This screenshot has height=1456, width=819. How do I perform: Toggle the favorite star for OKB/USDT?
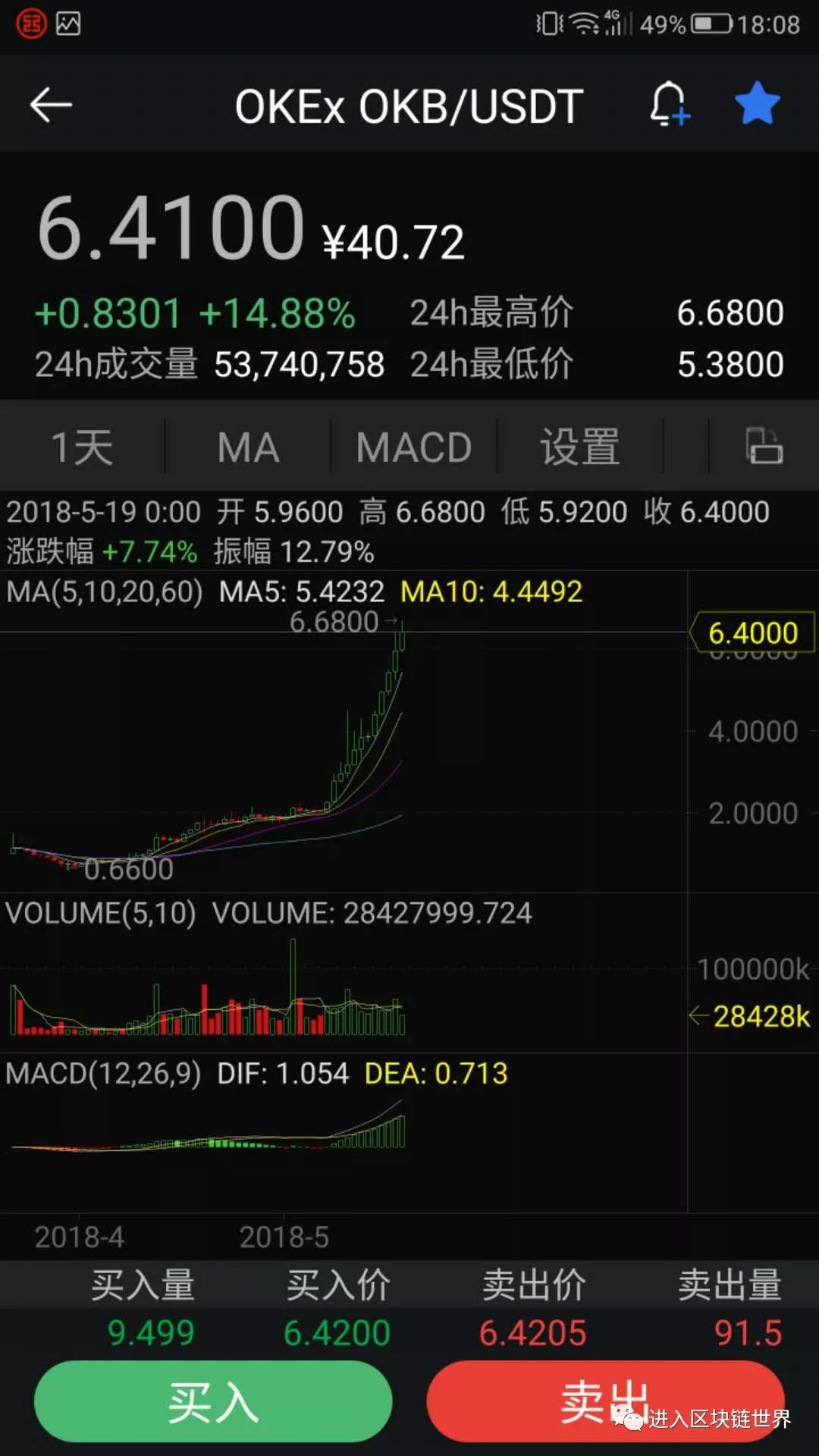point(757,104)
